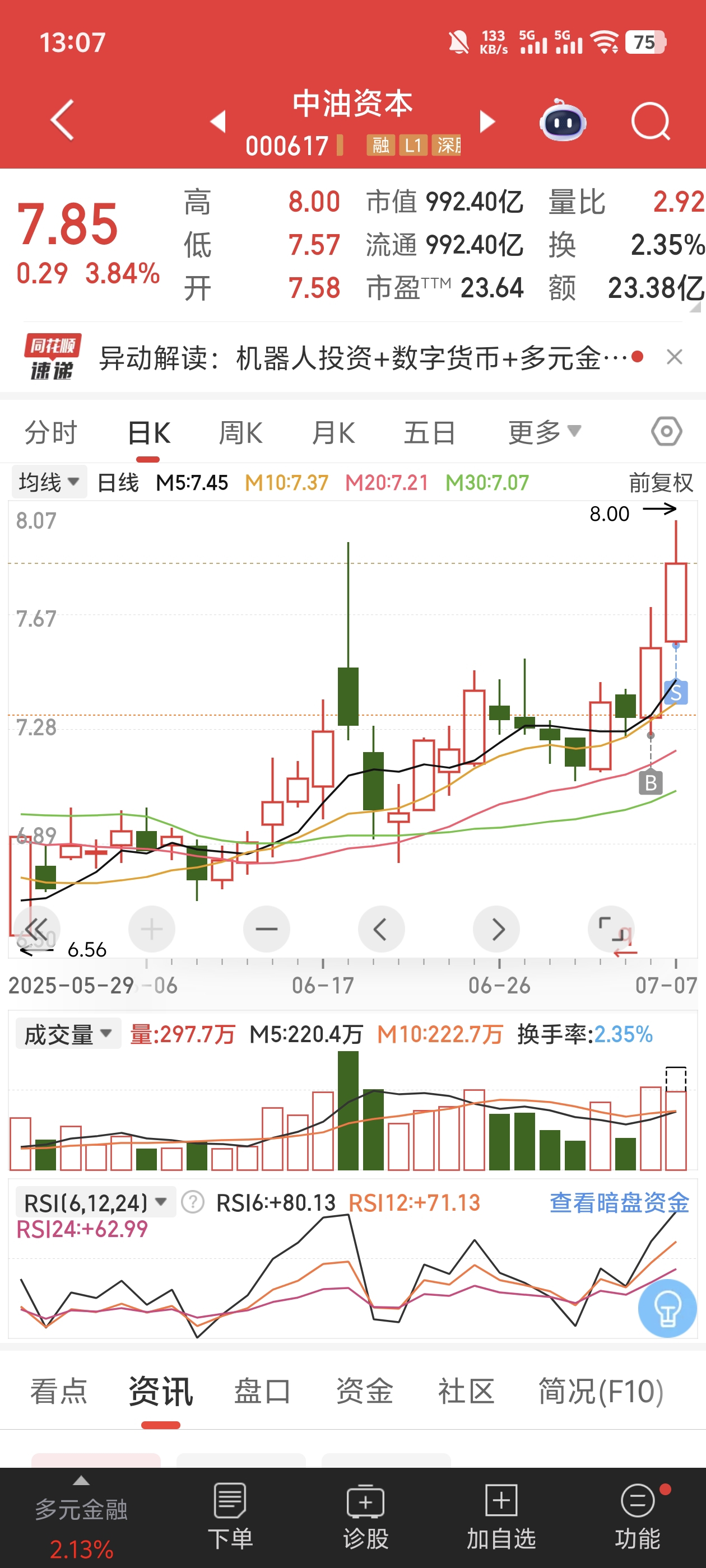Switch to the next stock
The height and width of the screenshot is (1568, 706).
487,121
